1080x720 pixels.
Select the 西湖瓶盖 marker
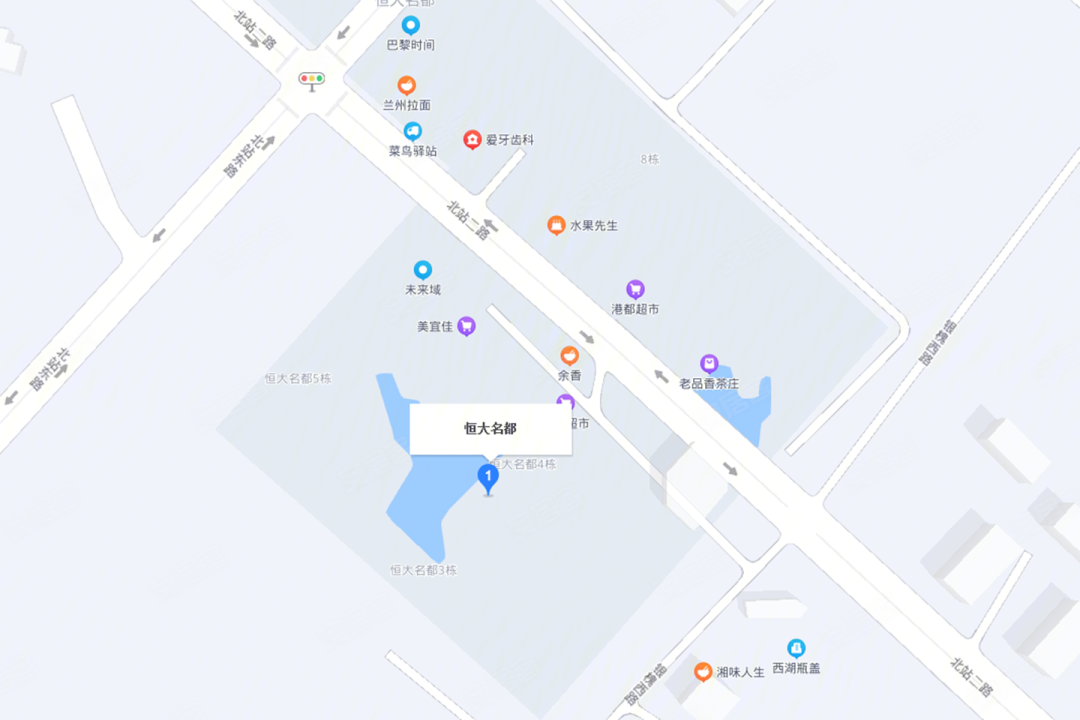796,648
